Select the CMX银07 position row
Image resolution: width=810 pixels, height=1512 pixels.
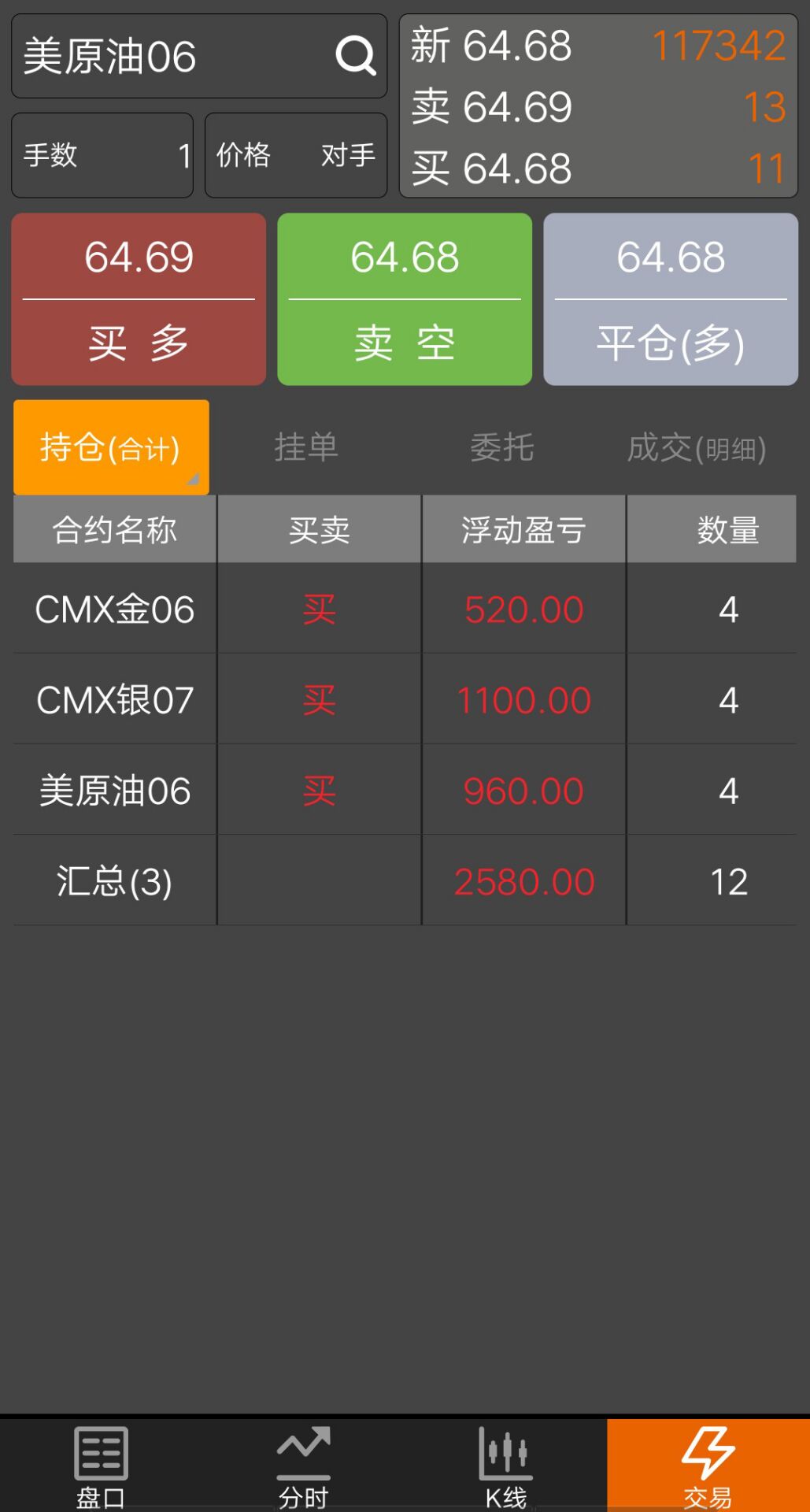[405, 699]
